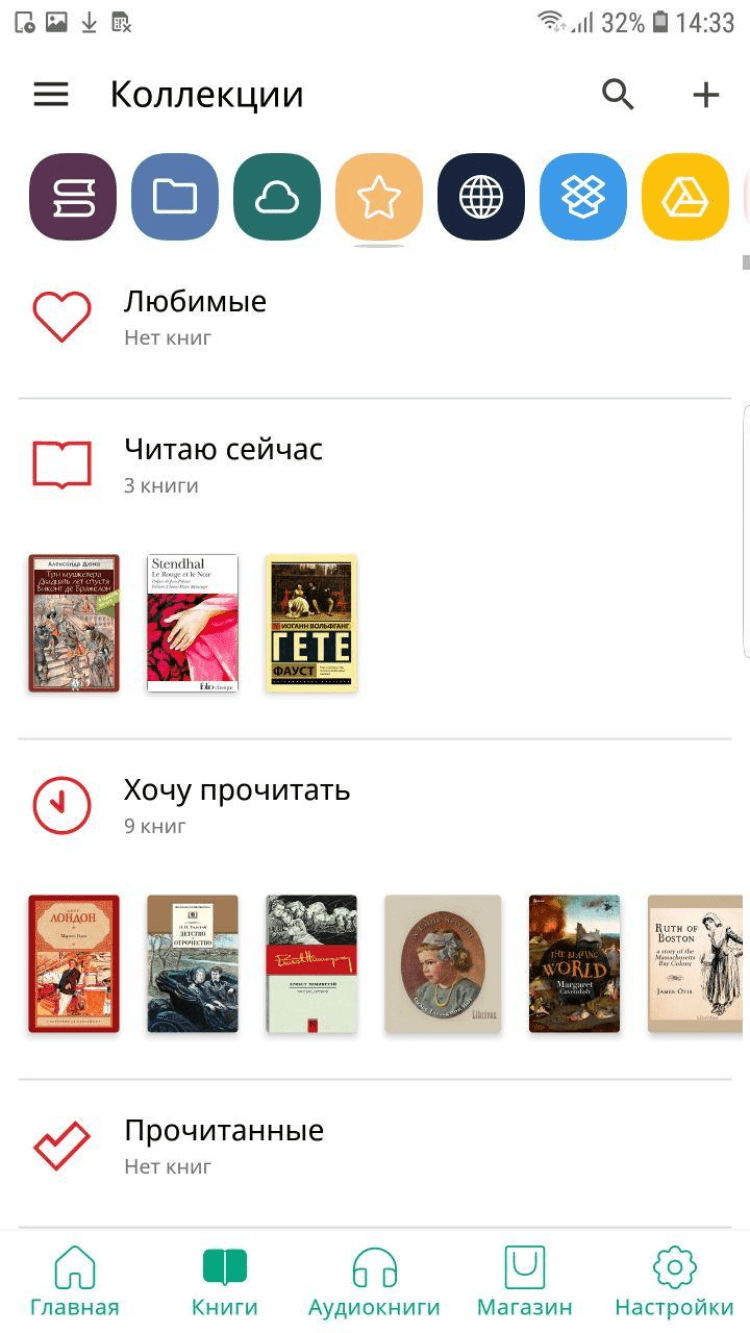Image resolution: width=750 pixels, height=1333 pixels.
Task: Open the Stendhal Le Rouge et le Noir book
Action: pyautogui.click(x=192, y=623)
